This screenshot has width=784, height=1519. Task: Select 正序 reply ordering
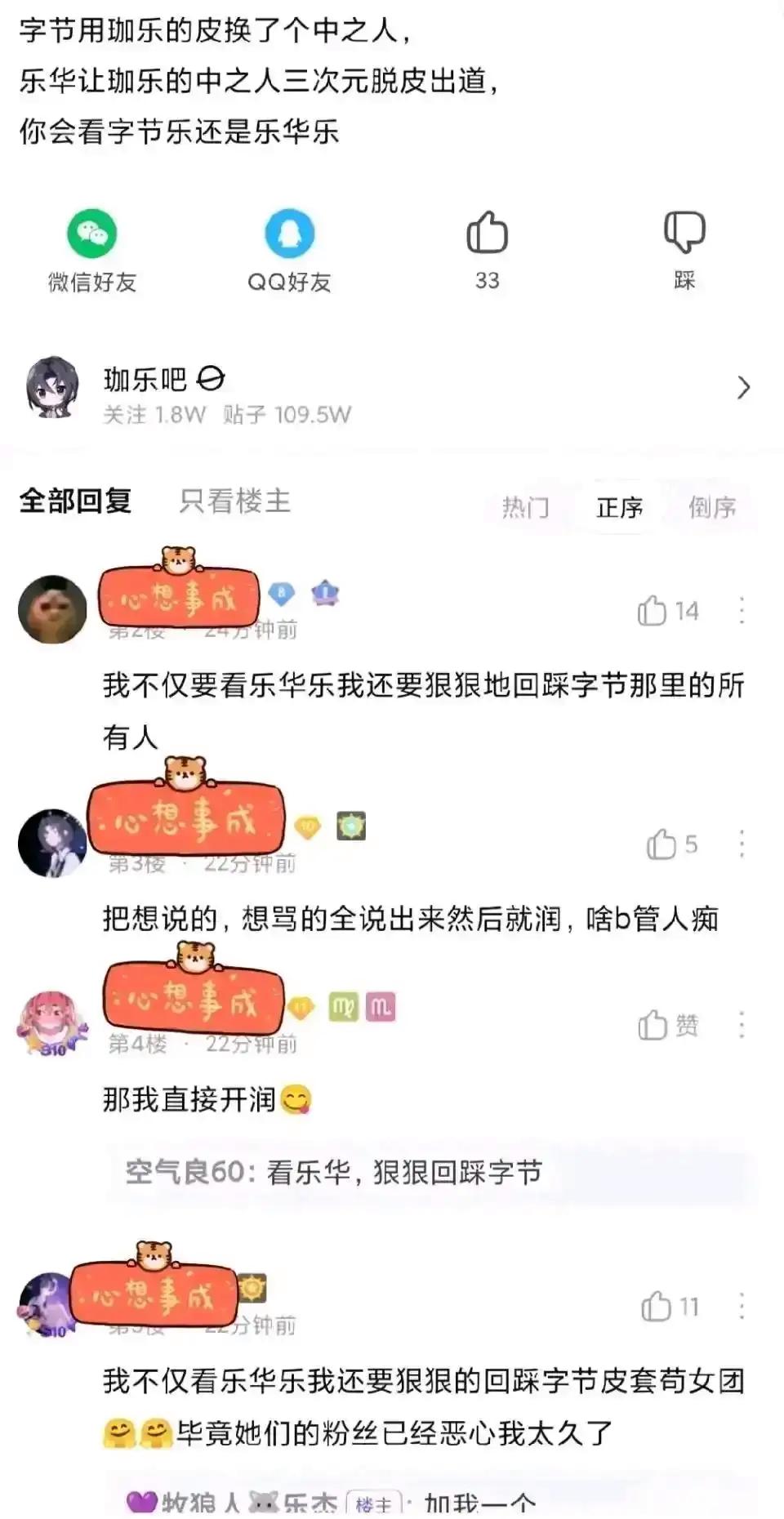click(x=619, y=507)
